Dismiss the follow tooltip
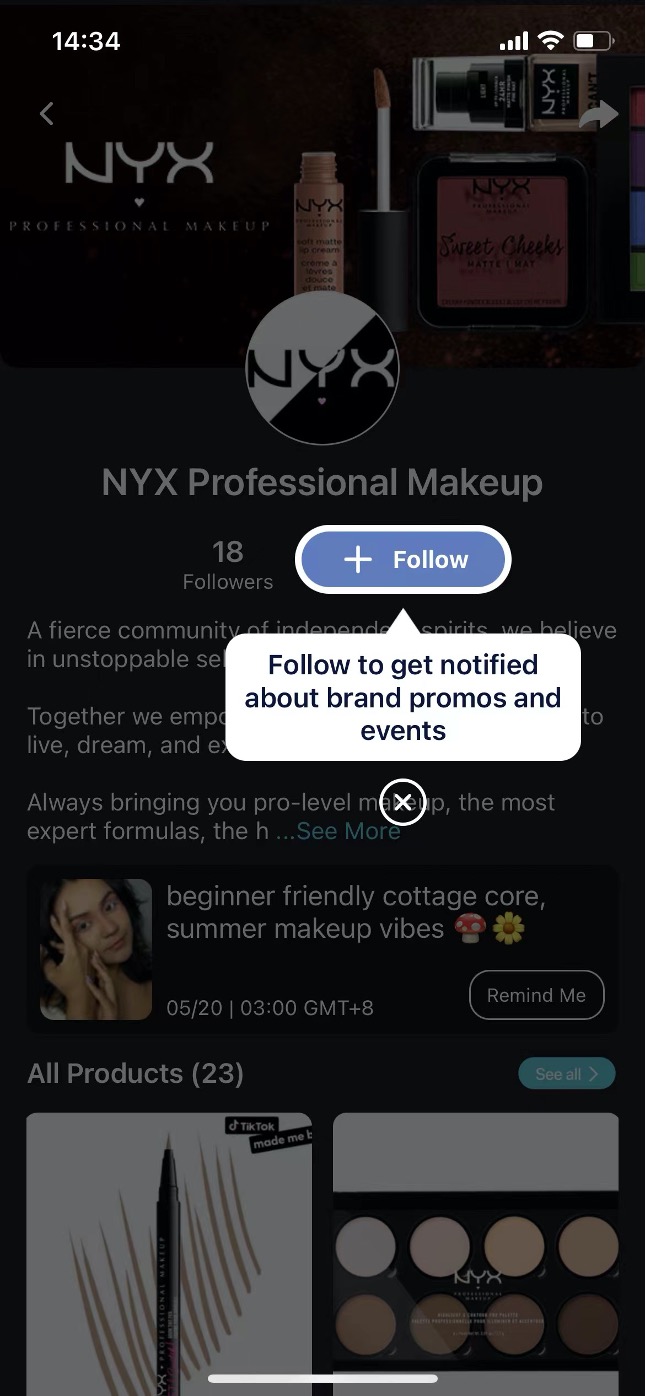 (403, 802)
